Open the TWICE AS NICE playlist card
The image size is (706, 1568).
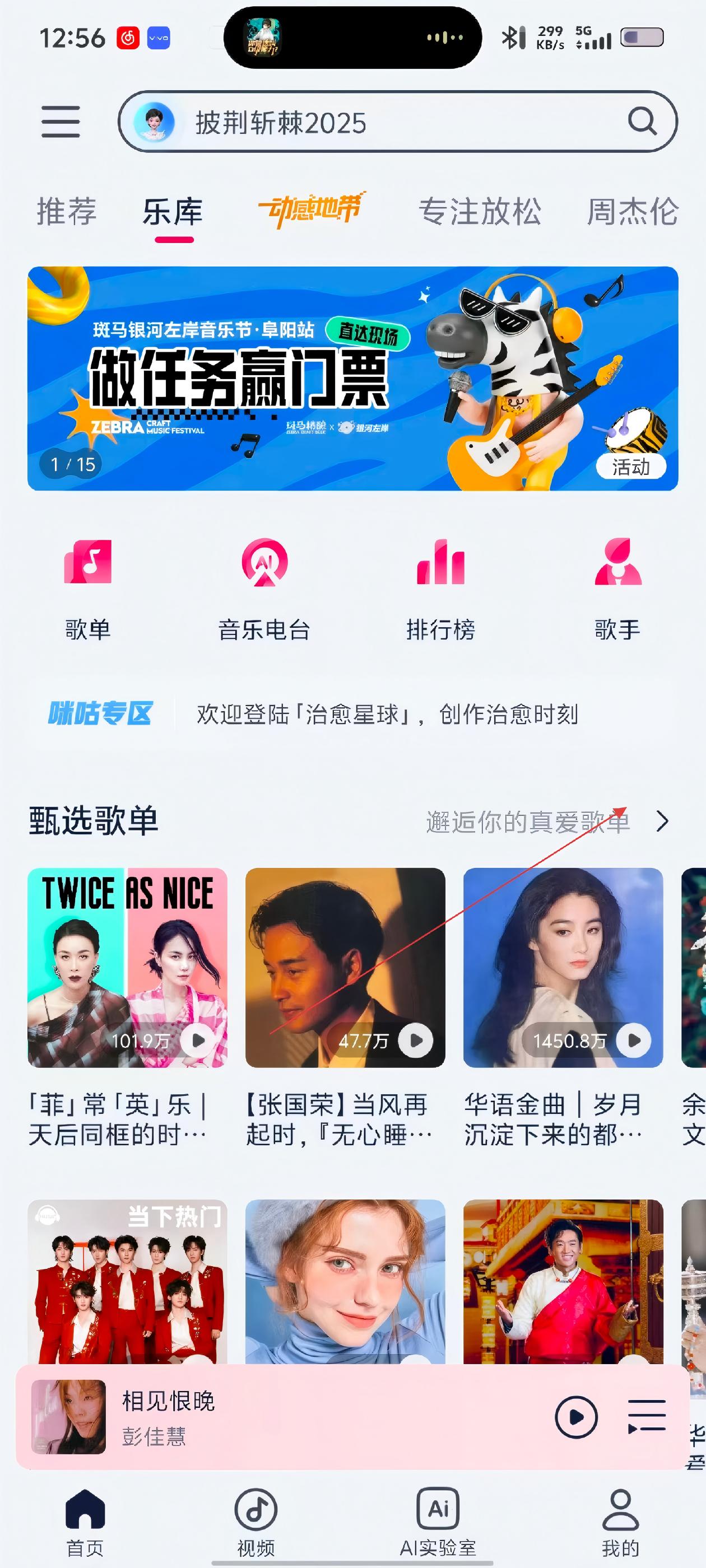click(127, 967)
